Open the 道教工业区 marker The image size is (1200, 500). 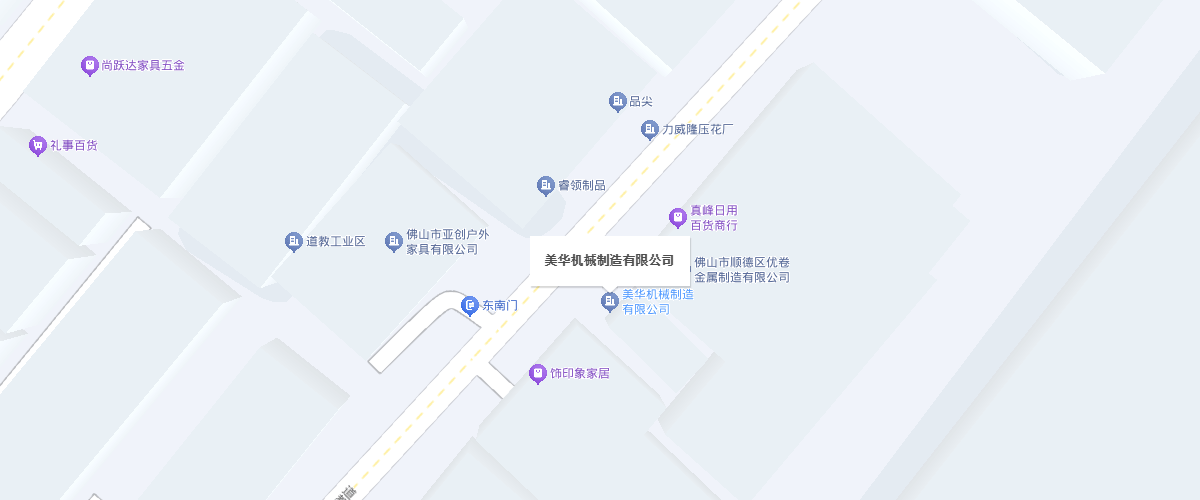pyautogui.click(x=294, y=241)
